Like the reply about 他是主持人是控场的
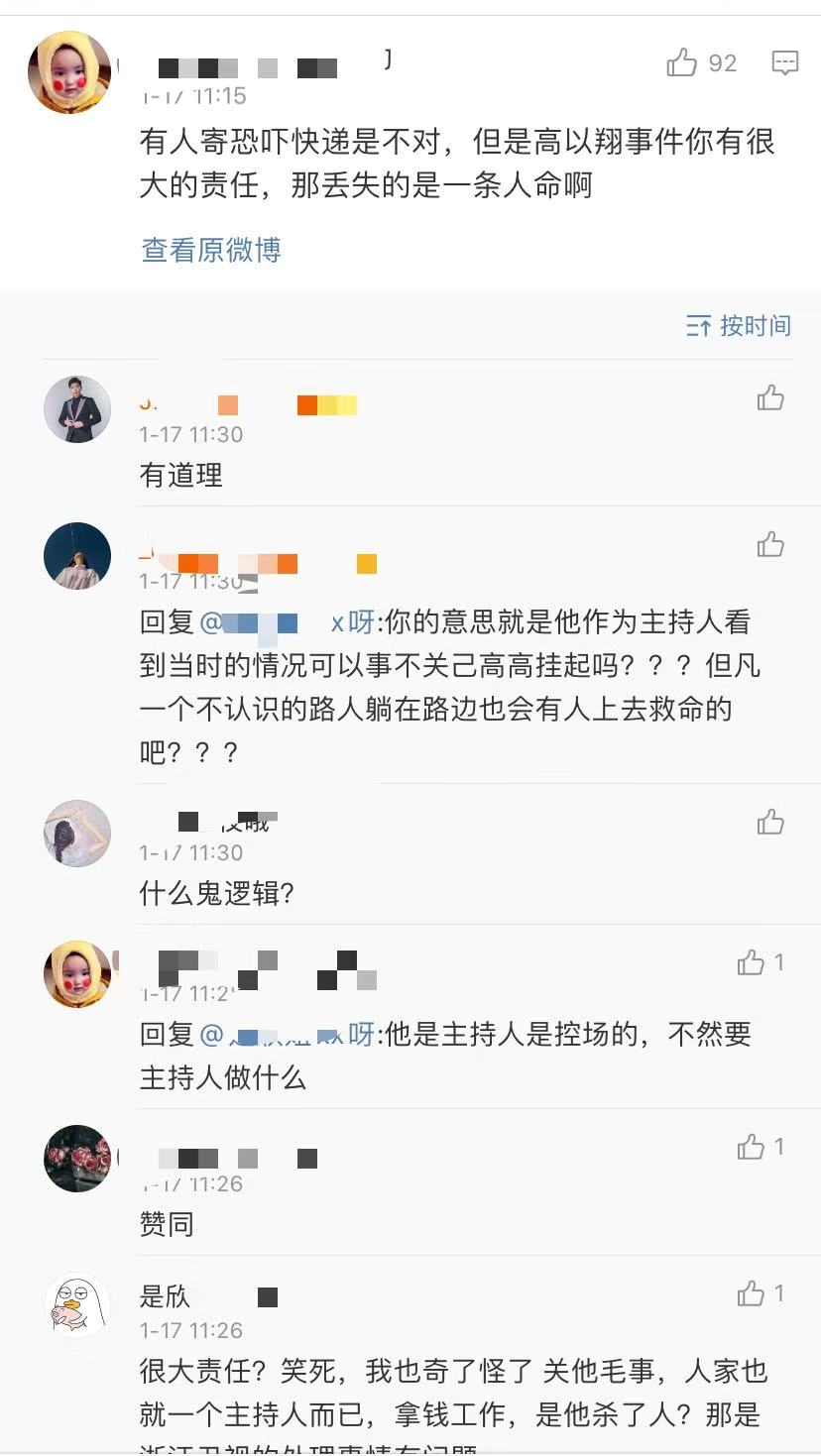This screenshot has width=821, height=1456. 752,962
